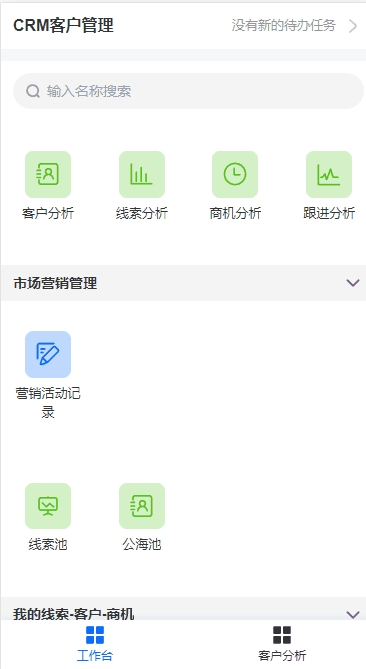This screenshot has height=669, width=366.
Task: Open 营销活动记录
Action: pos(48,375)
